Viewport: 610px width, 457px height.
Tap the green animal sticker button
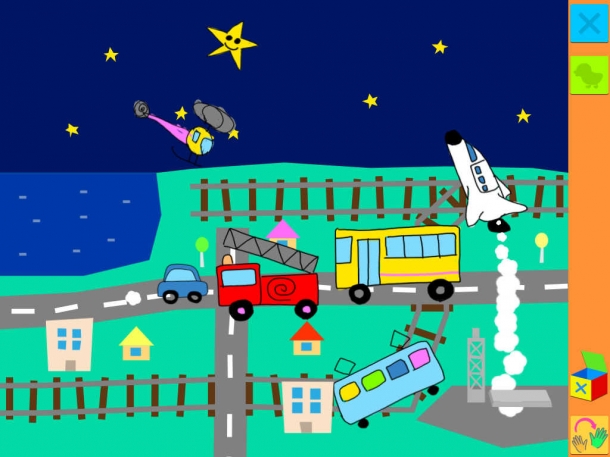coord(589,75)
